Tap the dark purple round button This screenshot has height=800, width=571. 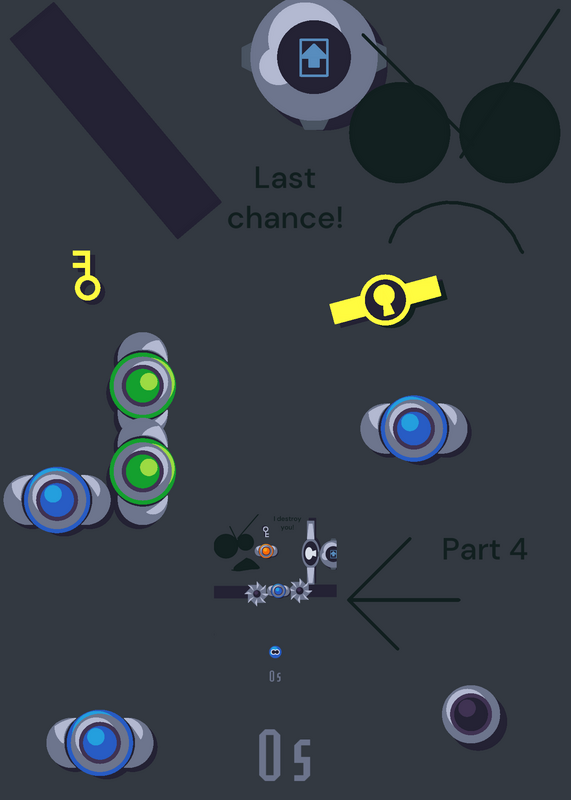471,714
